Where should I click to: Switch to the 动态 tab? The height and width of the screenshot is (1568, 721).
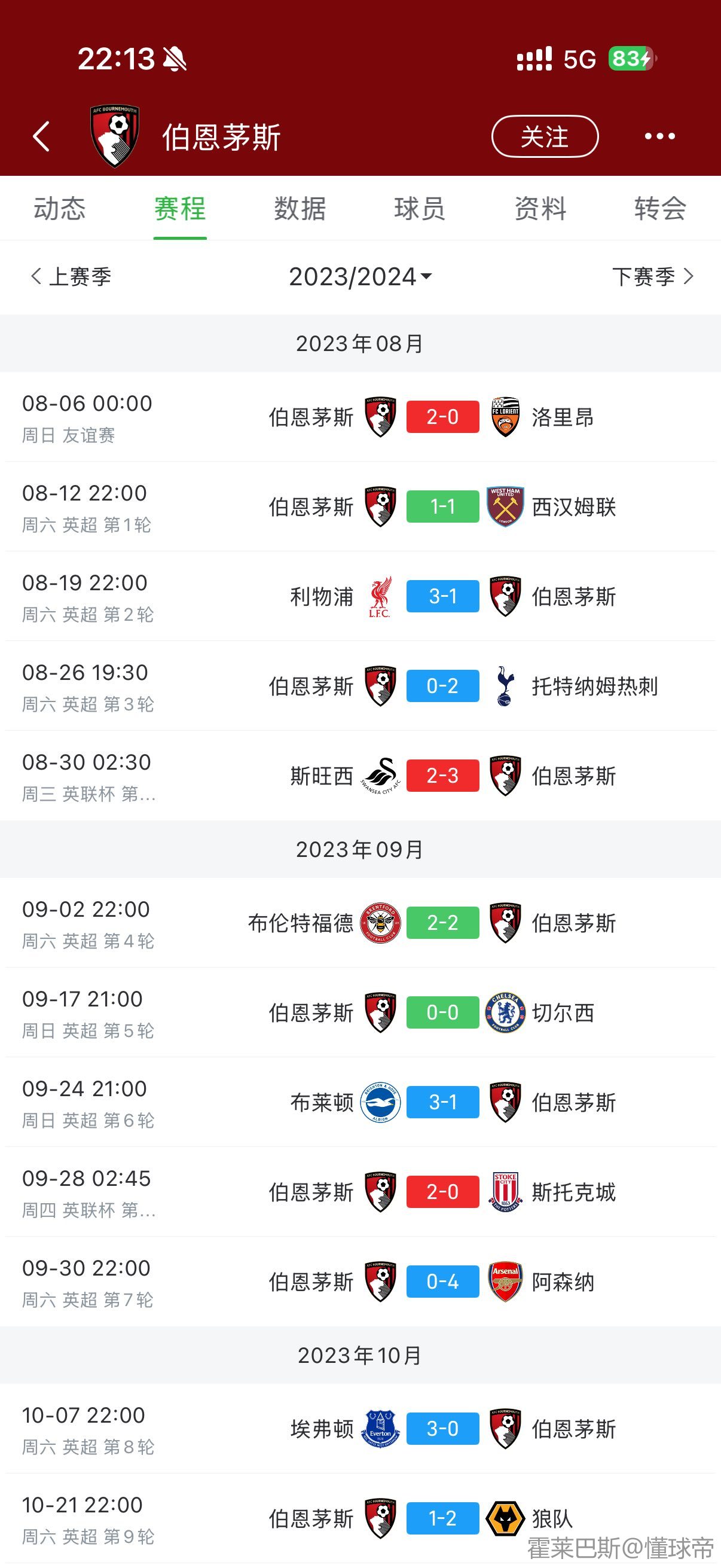tap(60, 209)
